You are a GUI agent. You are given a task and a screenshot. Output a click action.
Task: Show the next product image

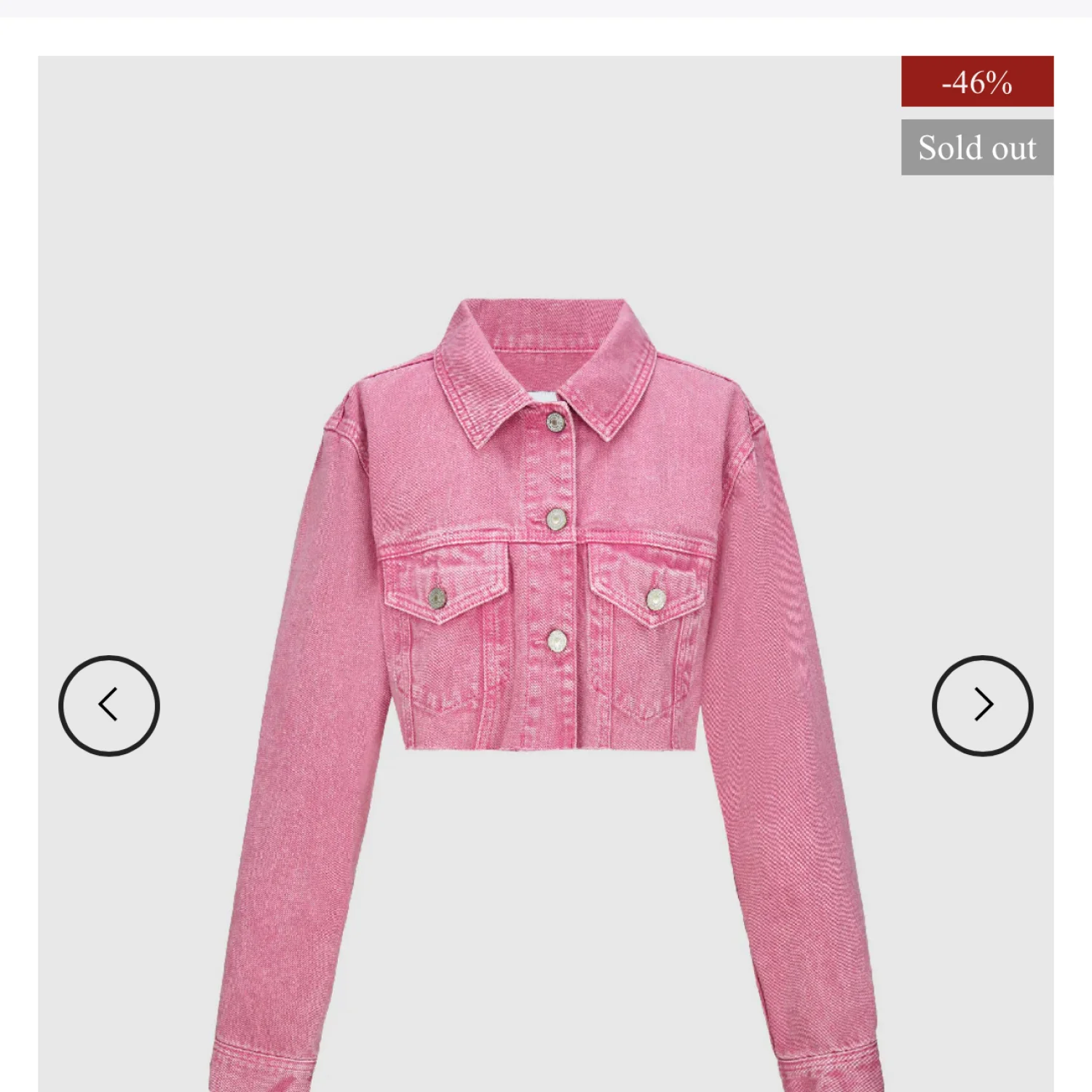point(982,705)
